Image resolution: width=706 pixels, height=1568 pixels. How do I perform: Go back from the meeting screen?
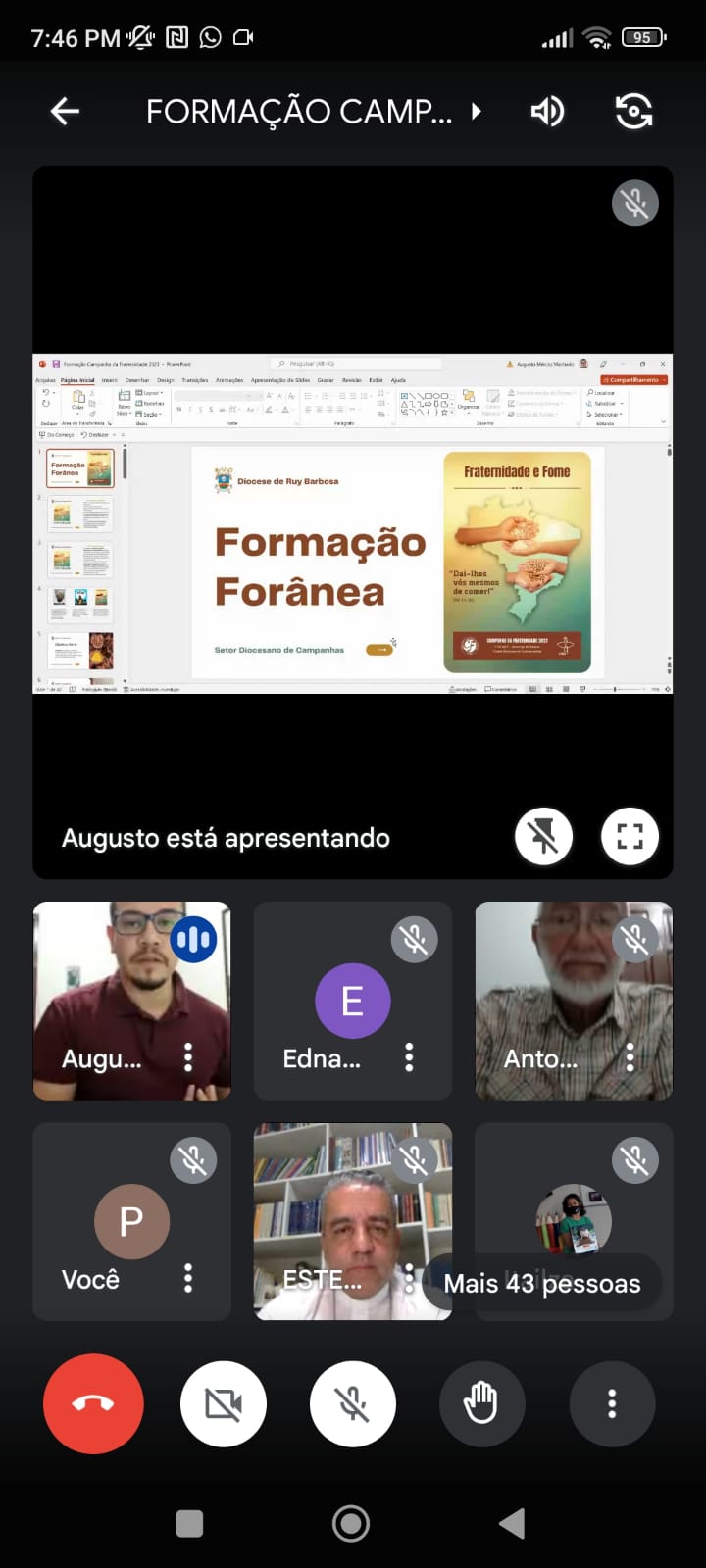tap(65, 112)
